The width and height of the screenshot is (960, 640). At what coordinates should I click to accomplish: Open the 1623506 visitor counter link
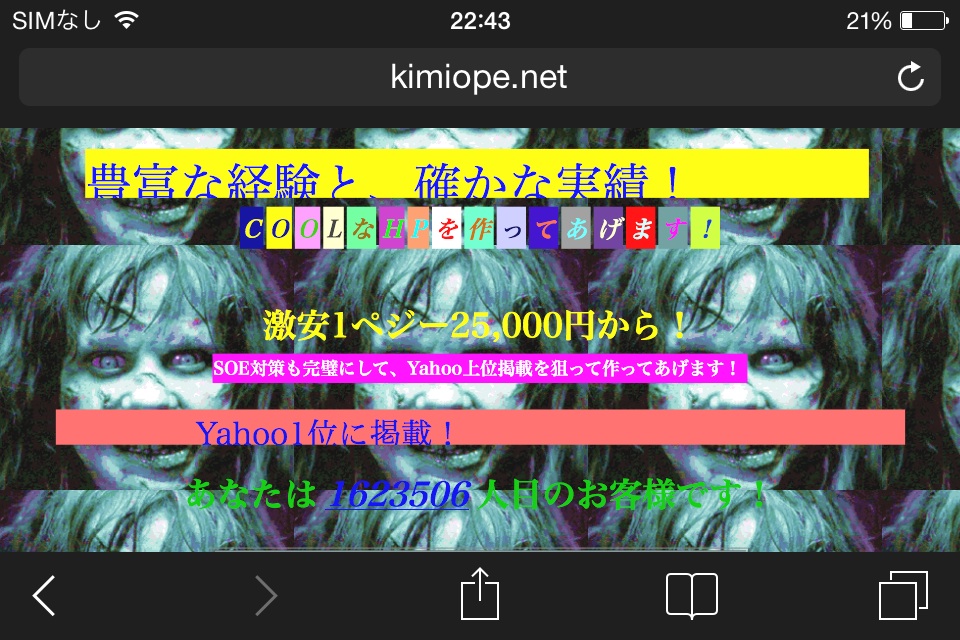398,494
